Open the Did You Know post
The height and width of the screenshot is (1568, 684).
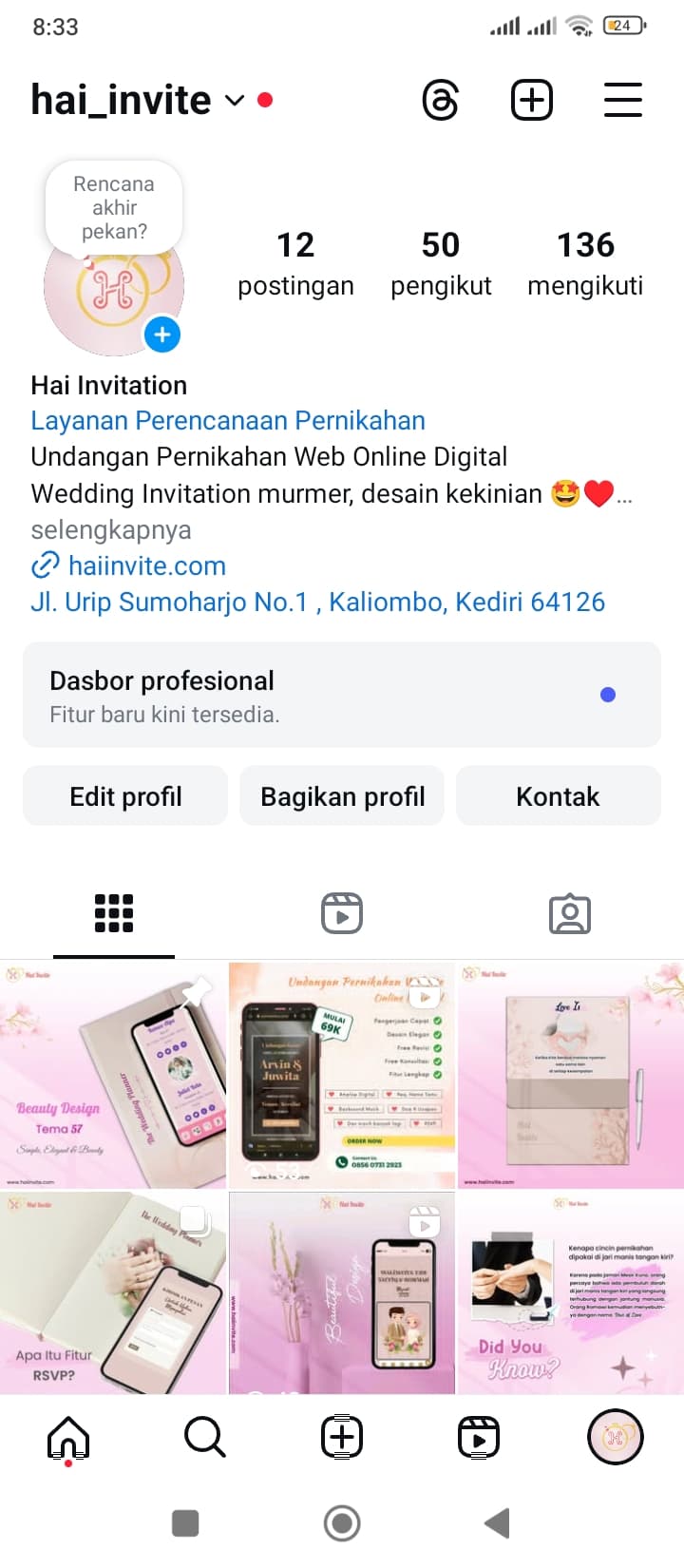click(570, 1292)
